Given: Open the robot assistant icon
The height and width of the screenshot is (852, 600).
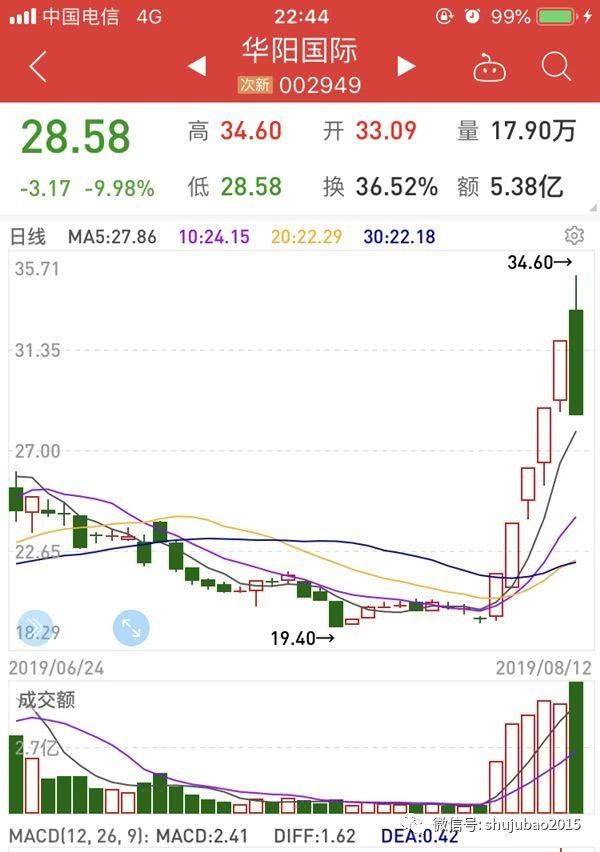Looking at the screenshot, I should pyautogui.click(x=489, y=67).
